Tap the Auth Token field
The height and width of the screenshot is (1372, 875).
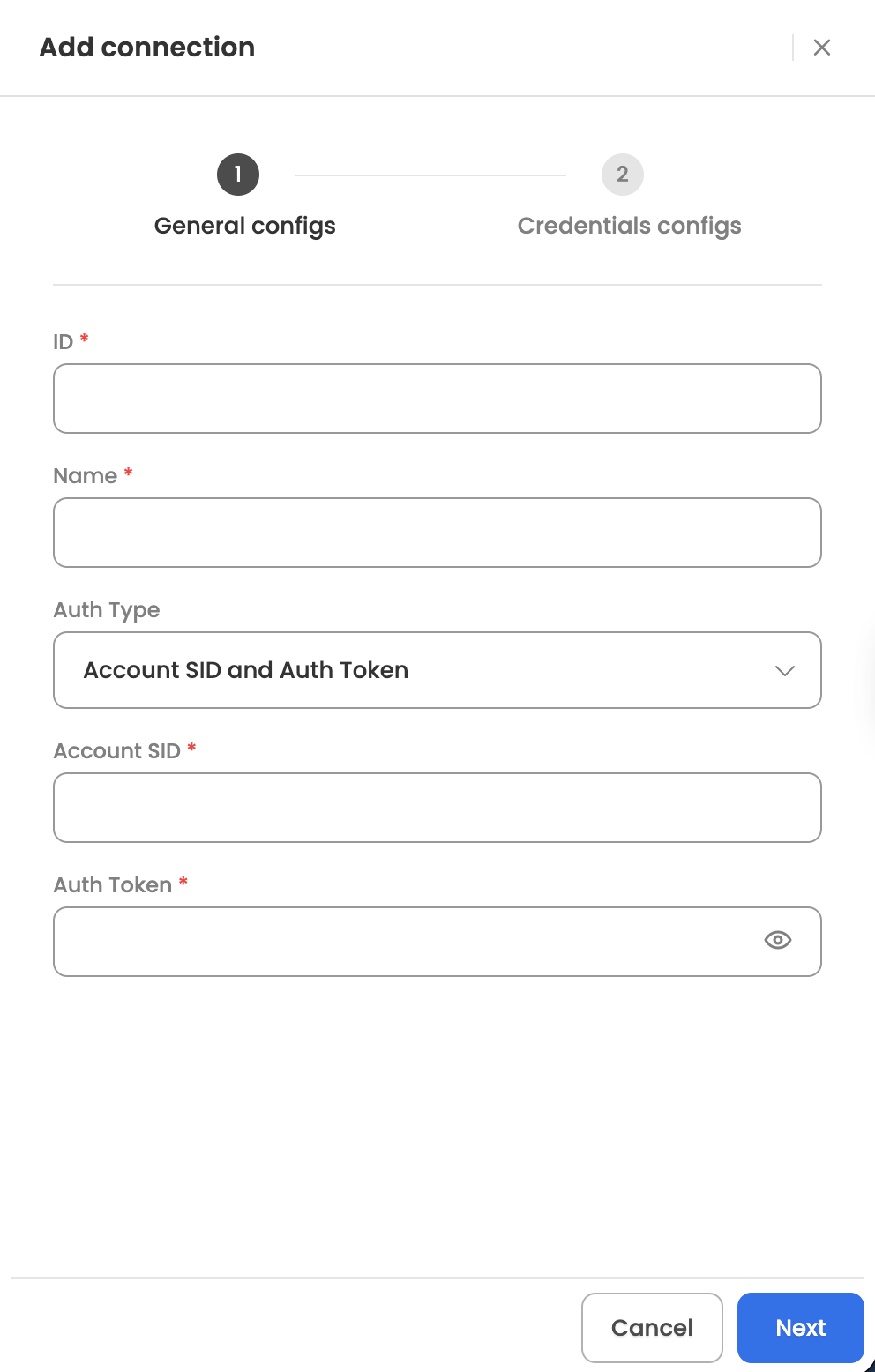(x=406, y=942)
